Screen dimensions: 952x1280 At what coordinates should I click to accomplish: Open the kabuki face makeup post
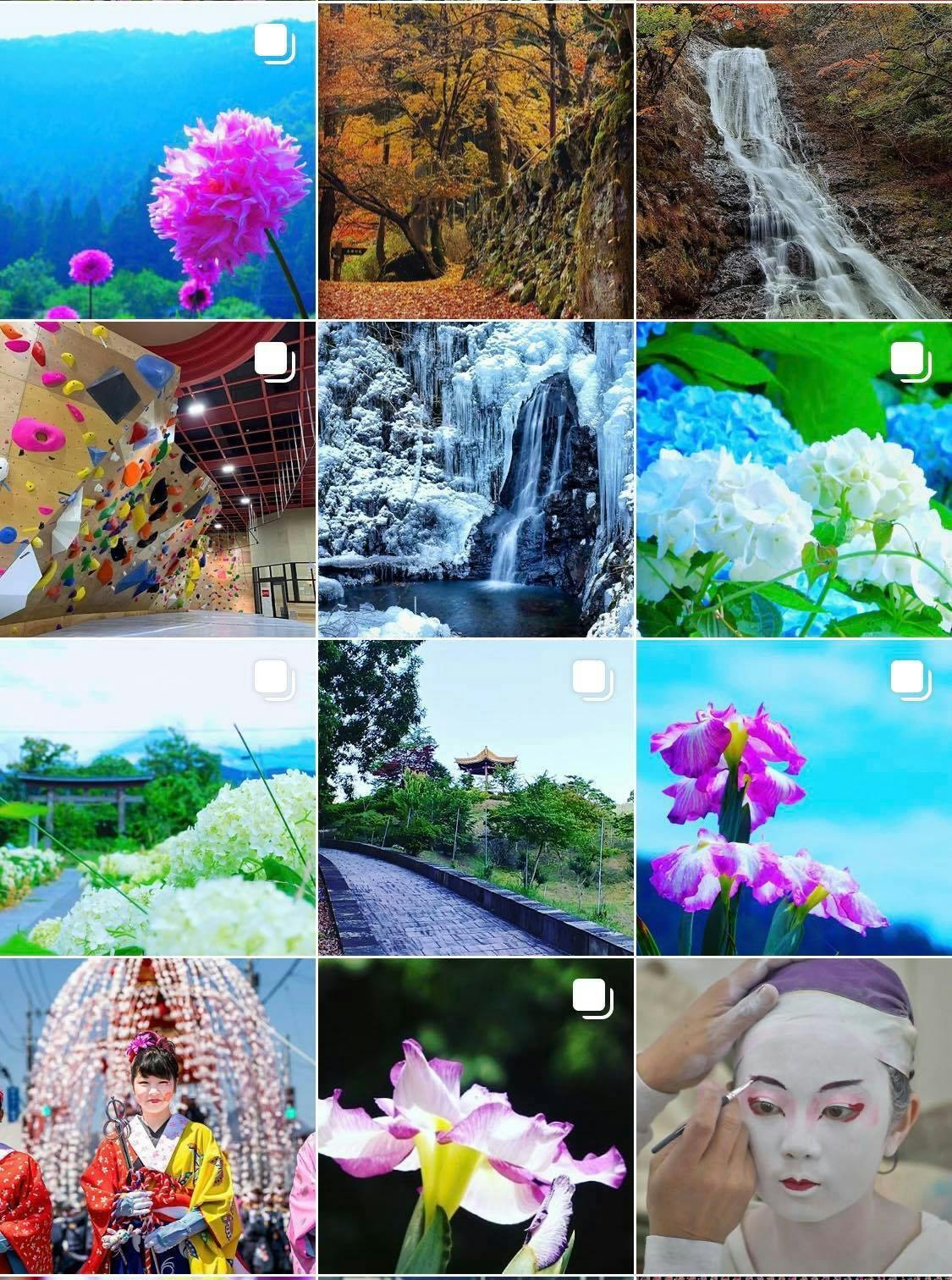pyautogui.click(x=794, y=1116)
